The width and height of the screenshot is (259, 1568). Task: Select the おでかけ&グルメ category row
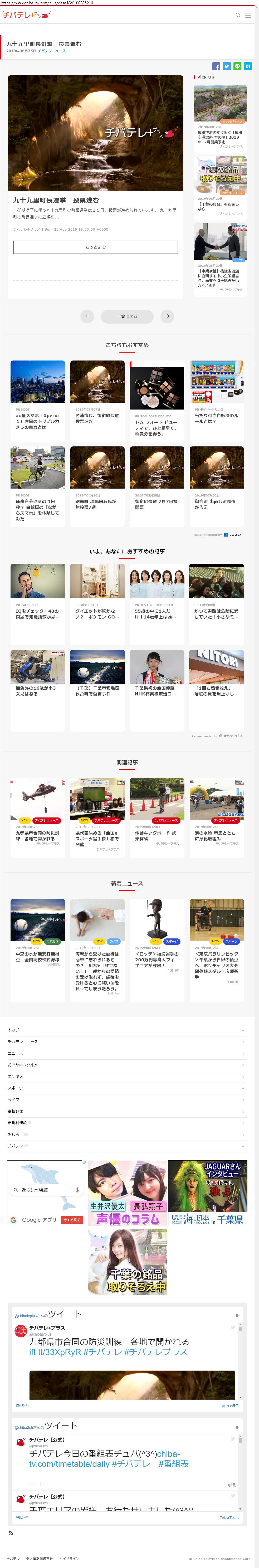tap(126, 1065)
